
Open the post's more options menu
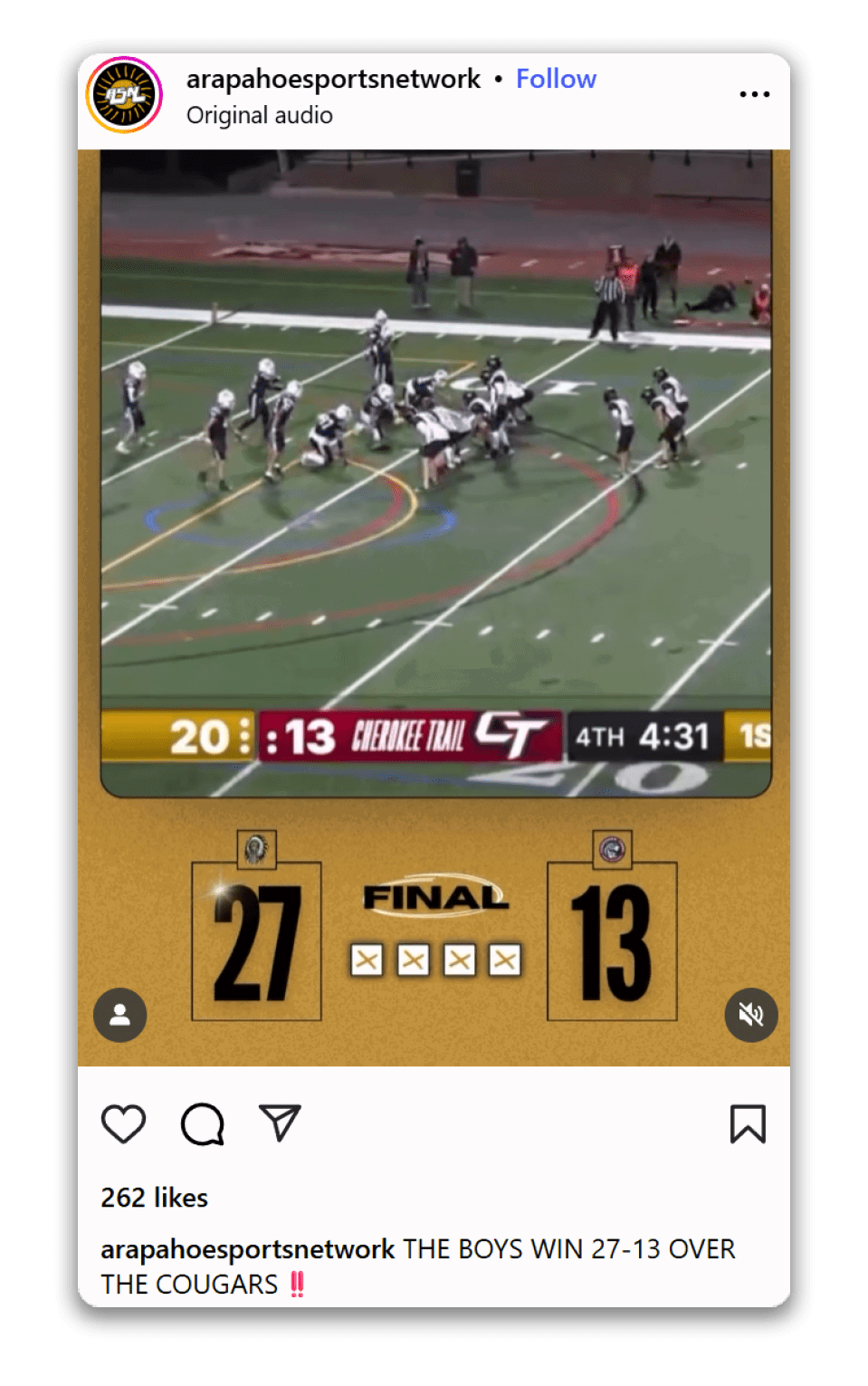click(x=754, y=94)
